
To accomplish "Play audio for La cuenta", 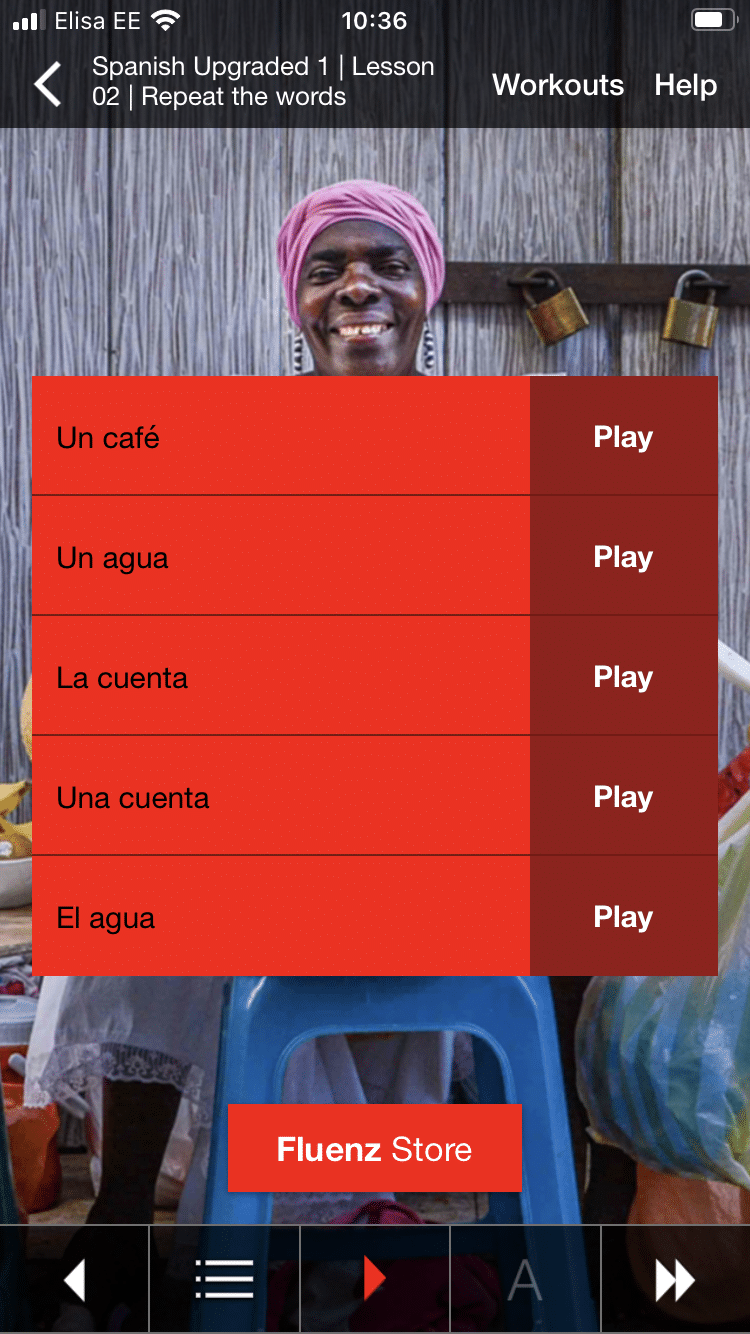I will coord(623,677).
